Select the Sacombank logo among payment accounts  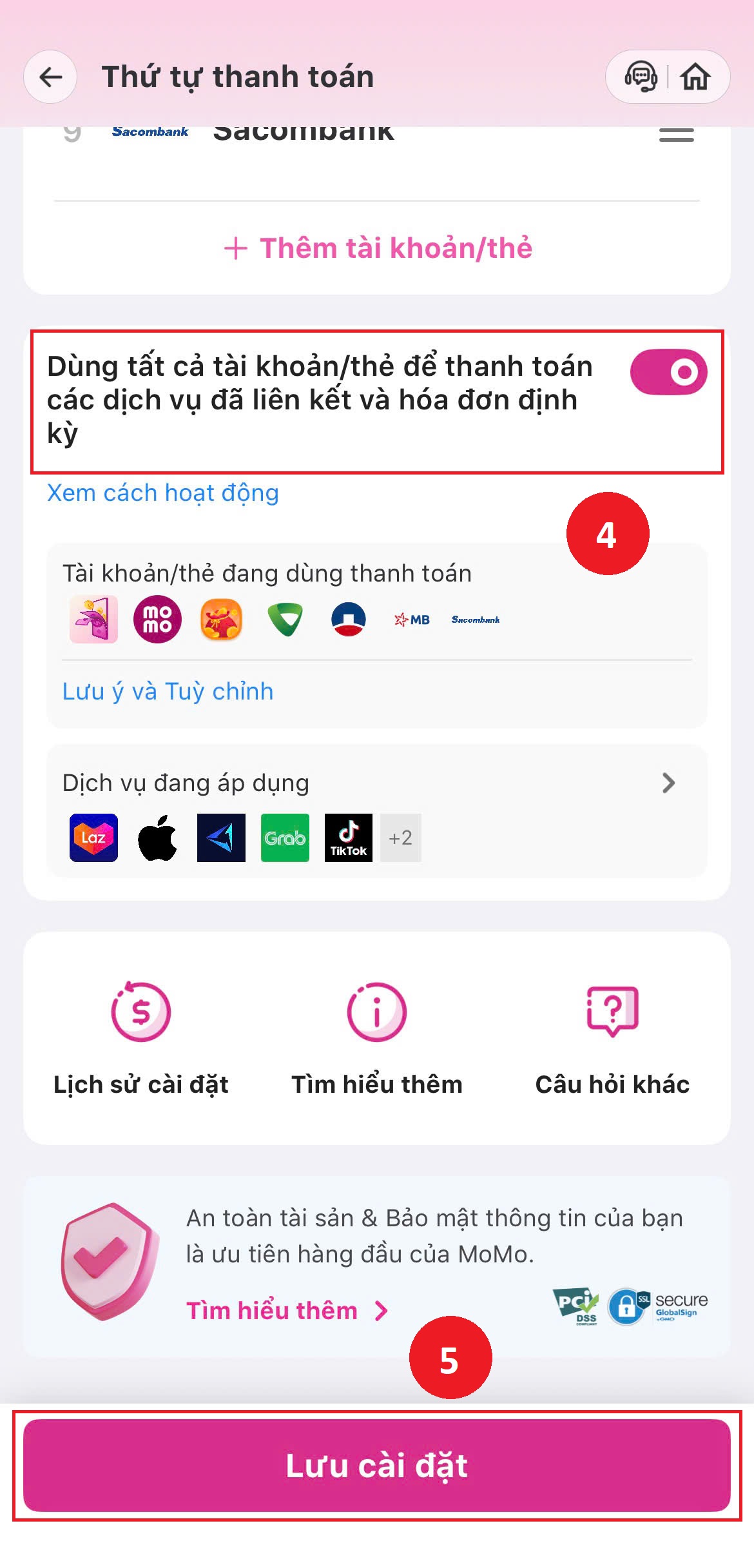coord(476,620)
